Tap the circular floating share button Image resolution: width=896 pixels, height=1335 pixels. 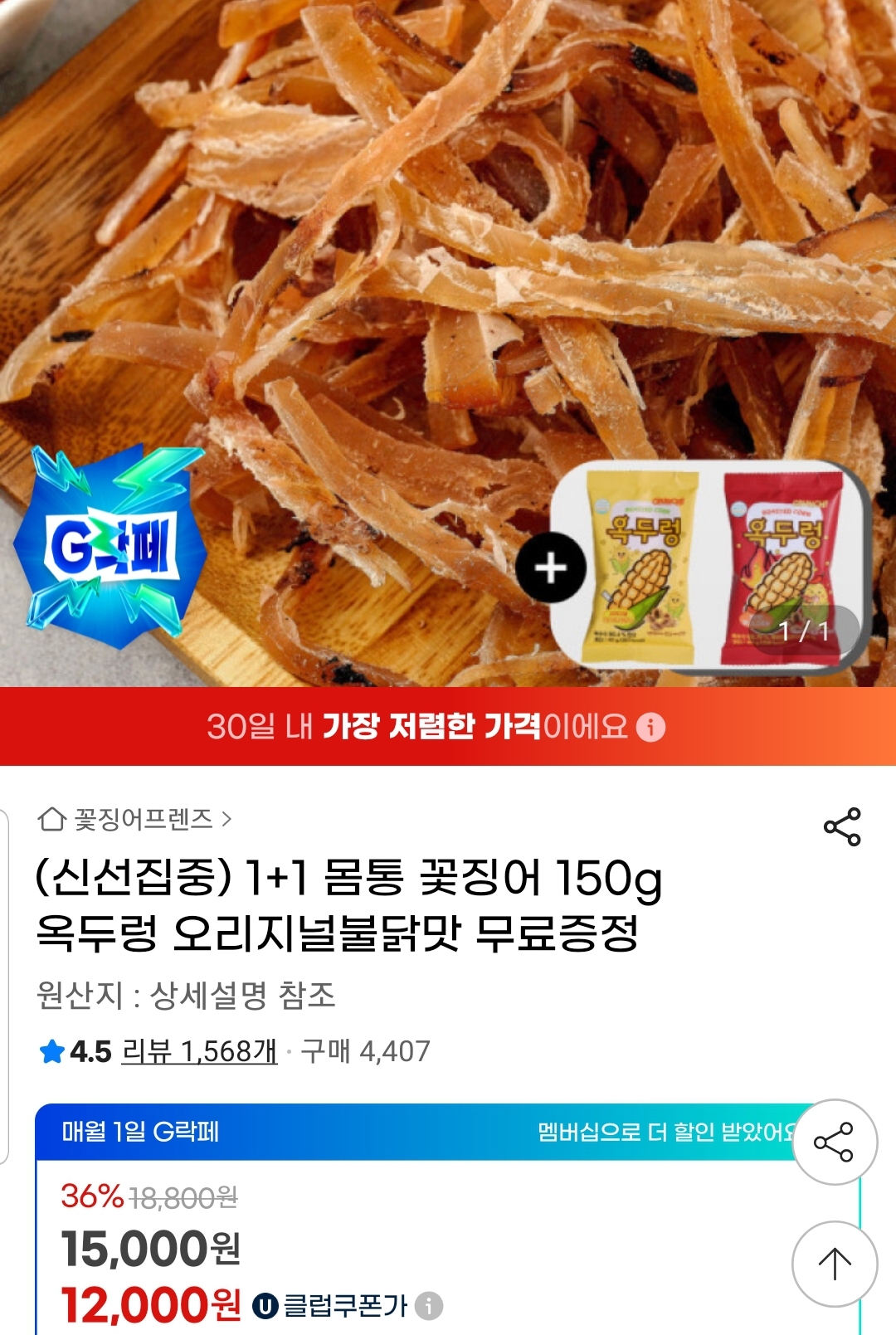(834, 1142)
